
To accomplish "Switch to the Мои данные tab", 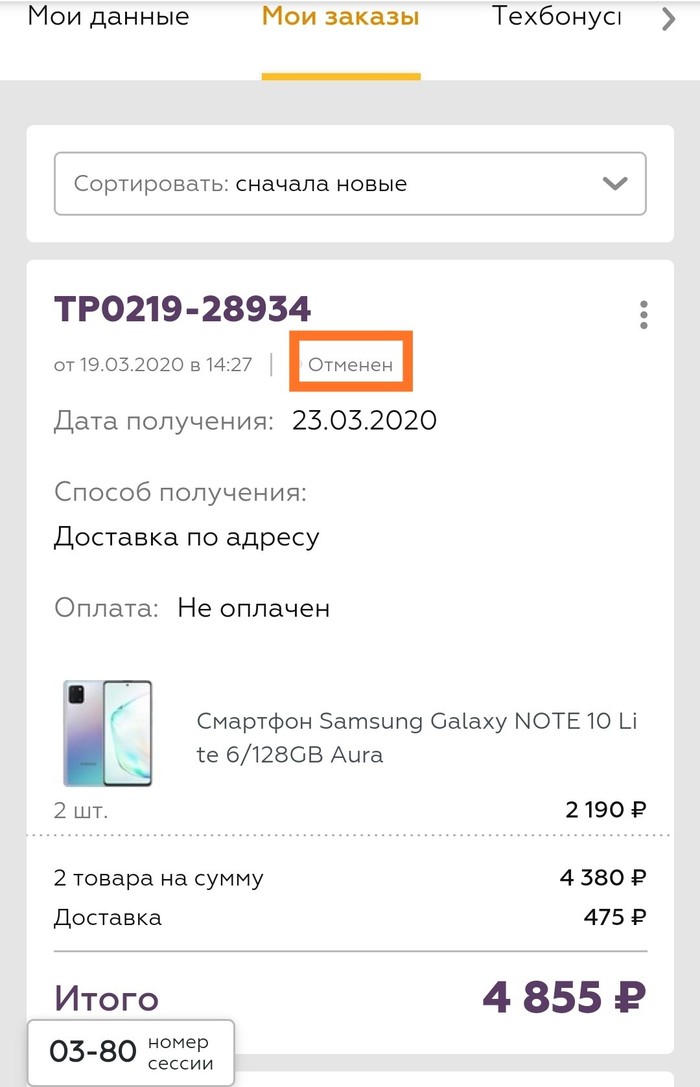I will (x=108, y=18).
